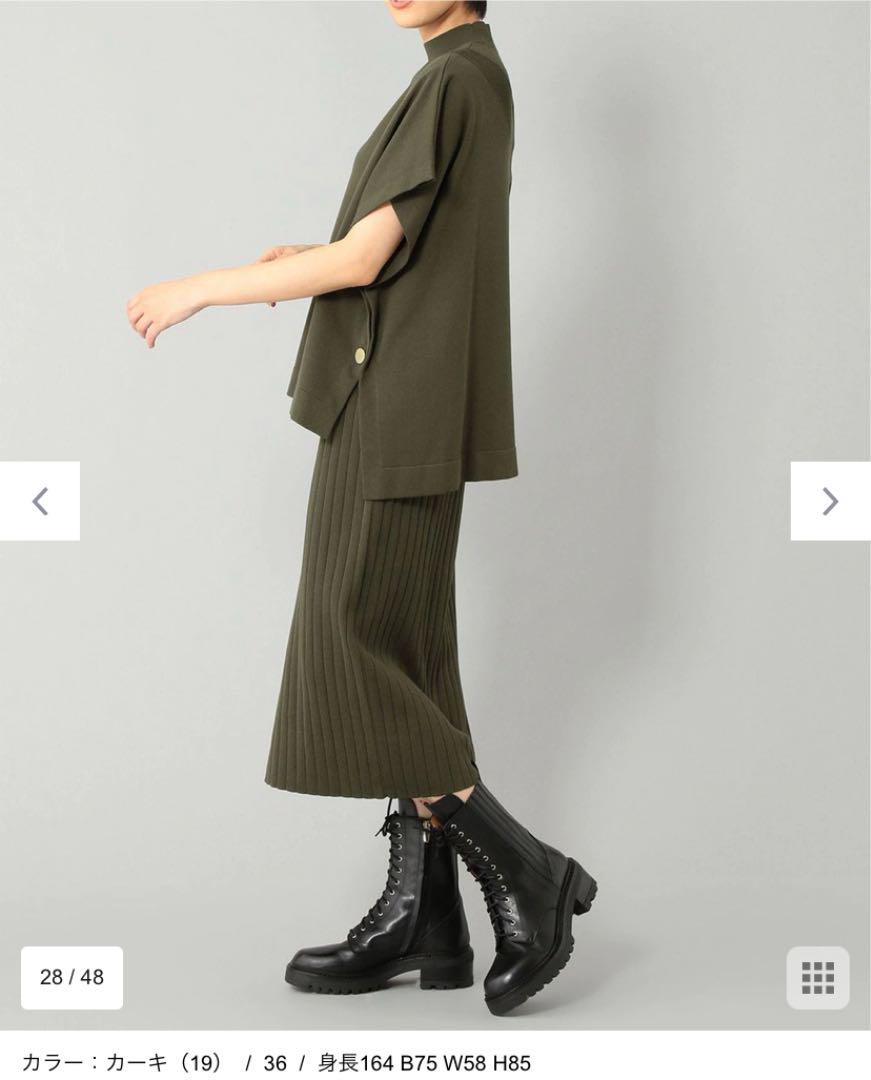
Task: Show the next product image
Action: [830, 501]
